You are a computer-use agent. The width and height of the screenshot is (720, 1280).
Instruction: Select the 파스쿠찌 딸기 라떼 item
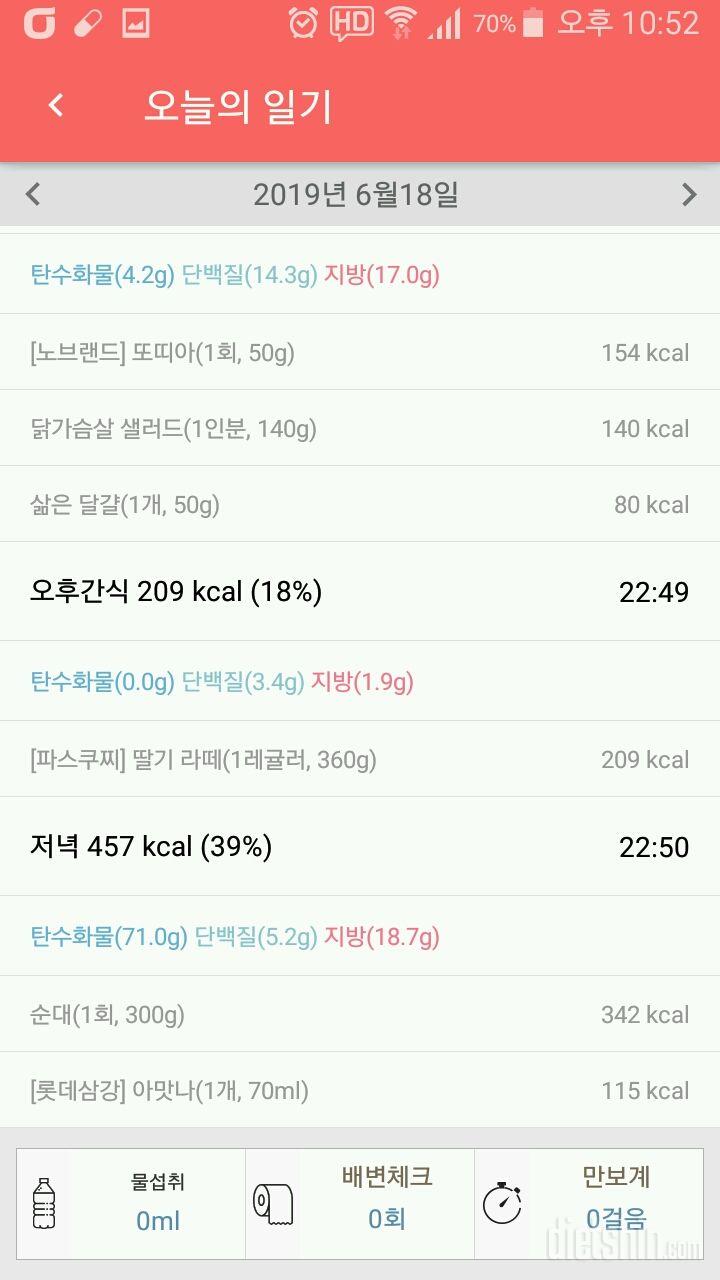pyautogui.click(x=359, y=760)
